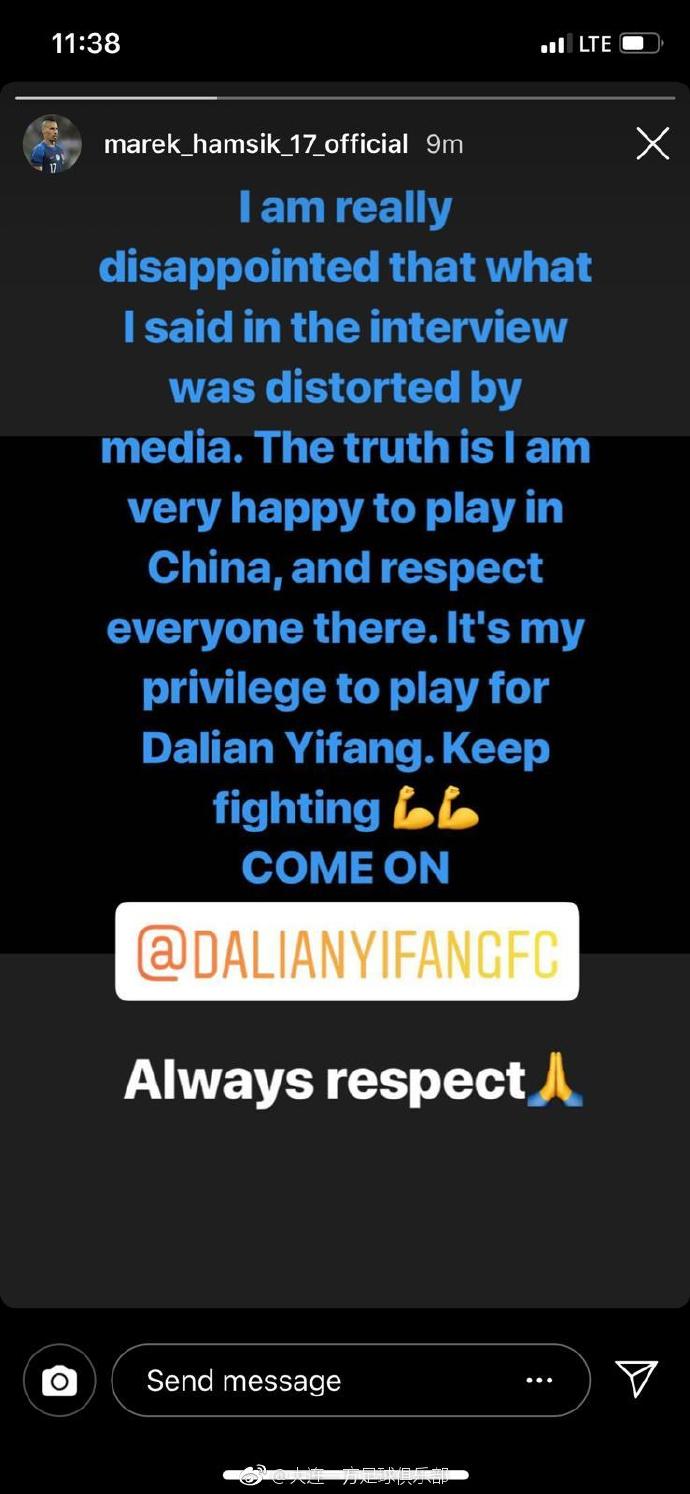690x1494 pixels.
Task: Tap the marek_hamsik_17_official username
Action: pyautogui.click(x=256, y=144)
